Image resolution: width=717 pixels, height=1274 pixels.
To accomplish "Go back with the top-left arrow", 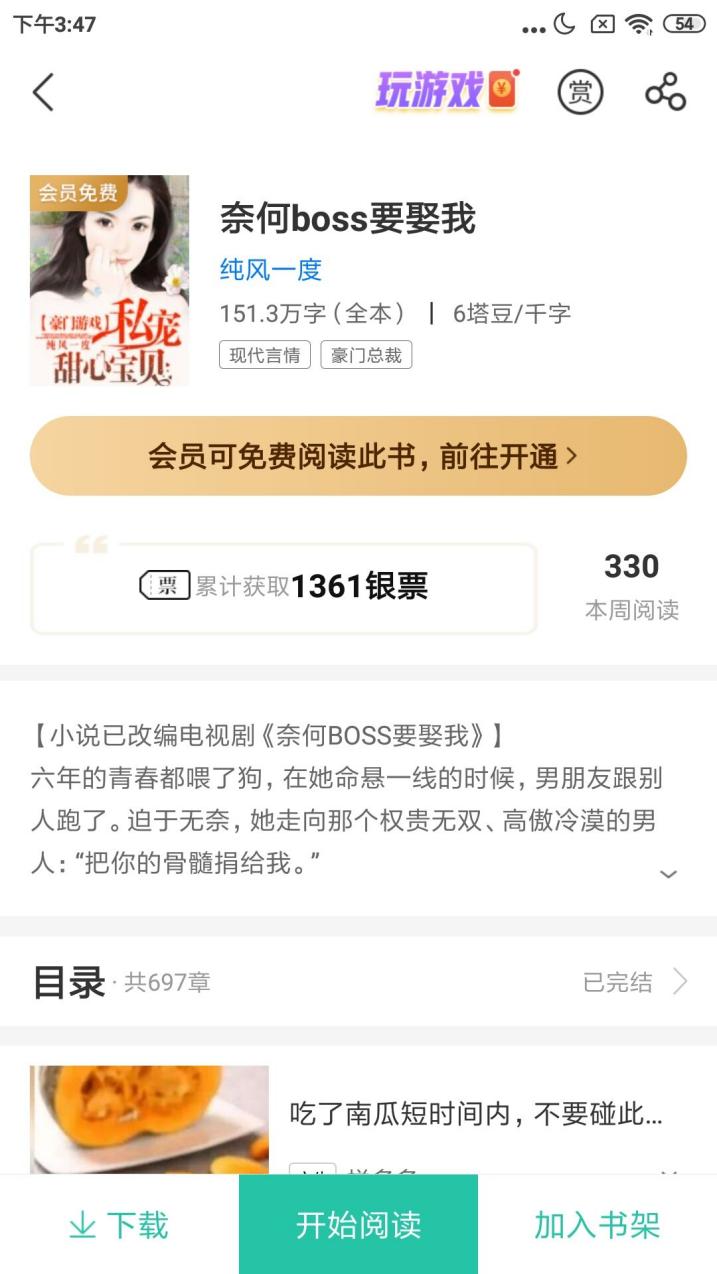I will coord(43,92).
